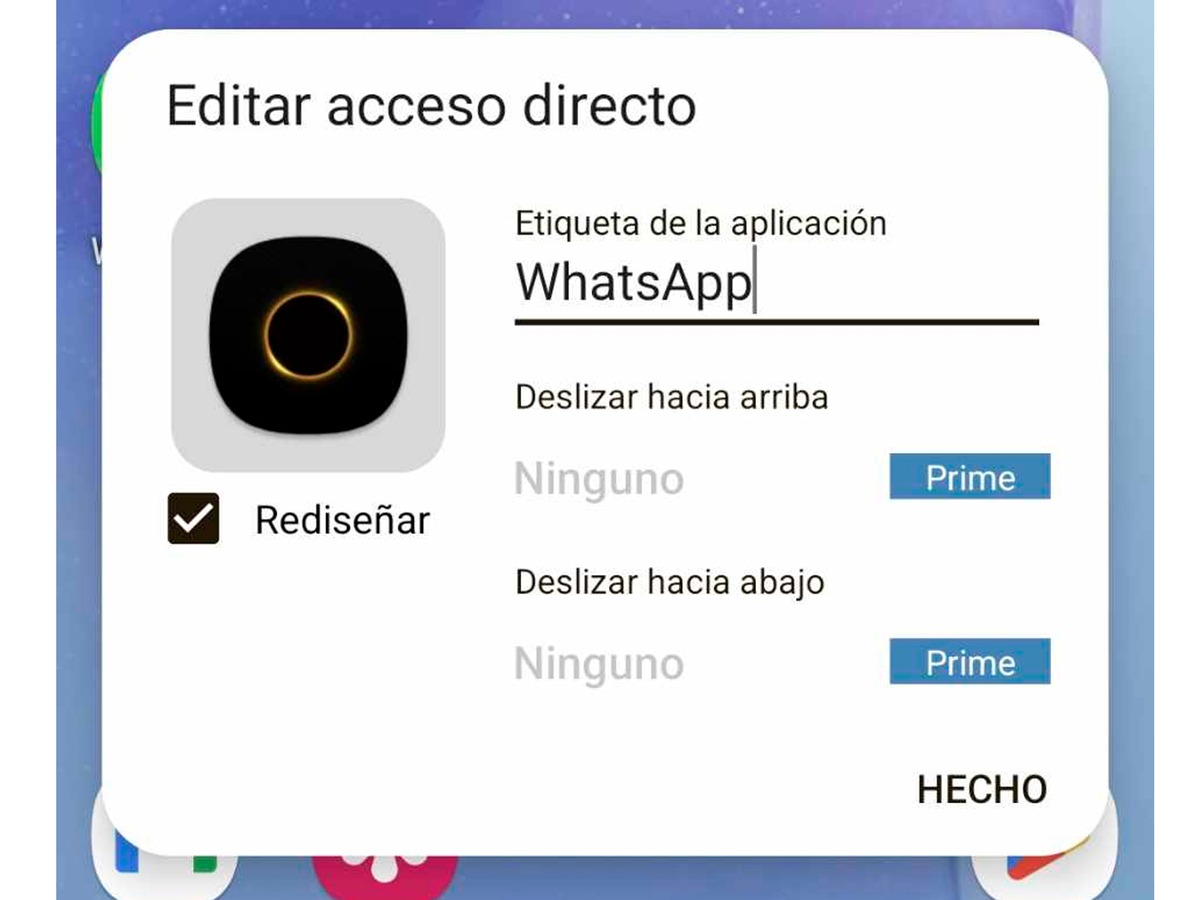1200x900 pixels.
Task: Tap the app icon preview to change it
Action: tap(308, 334)
